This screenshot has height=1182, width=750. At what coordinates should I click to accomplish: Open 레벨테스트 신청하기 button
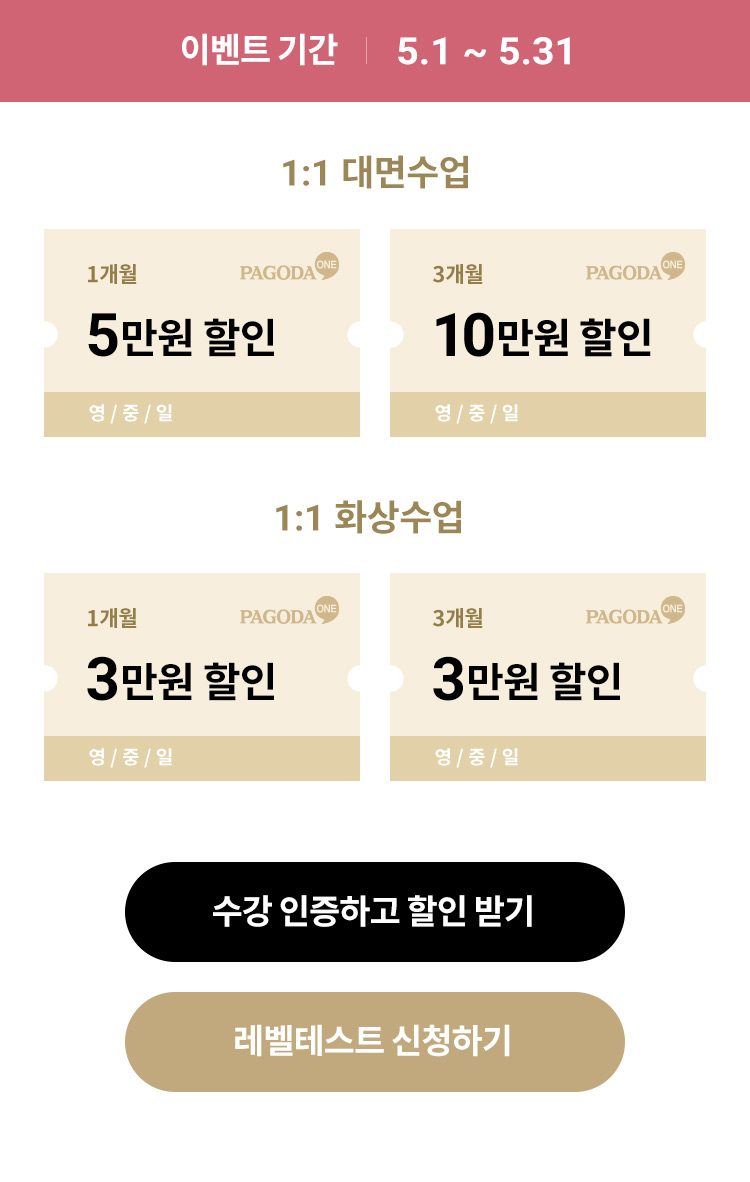point(374,1042)
